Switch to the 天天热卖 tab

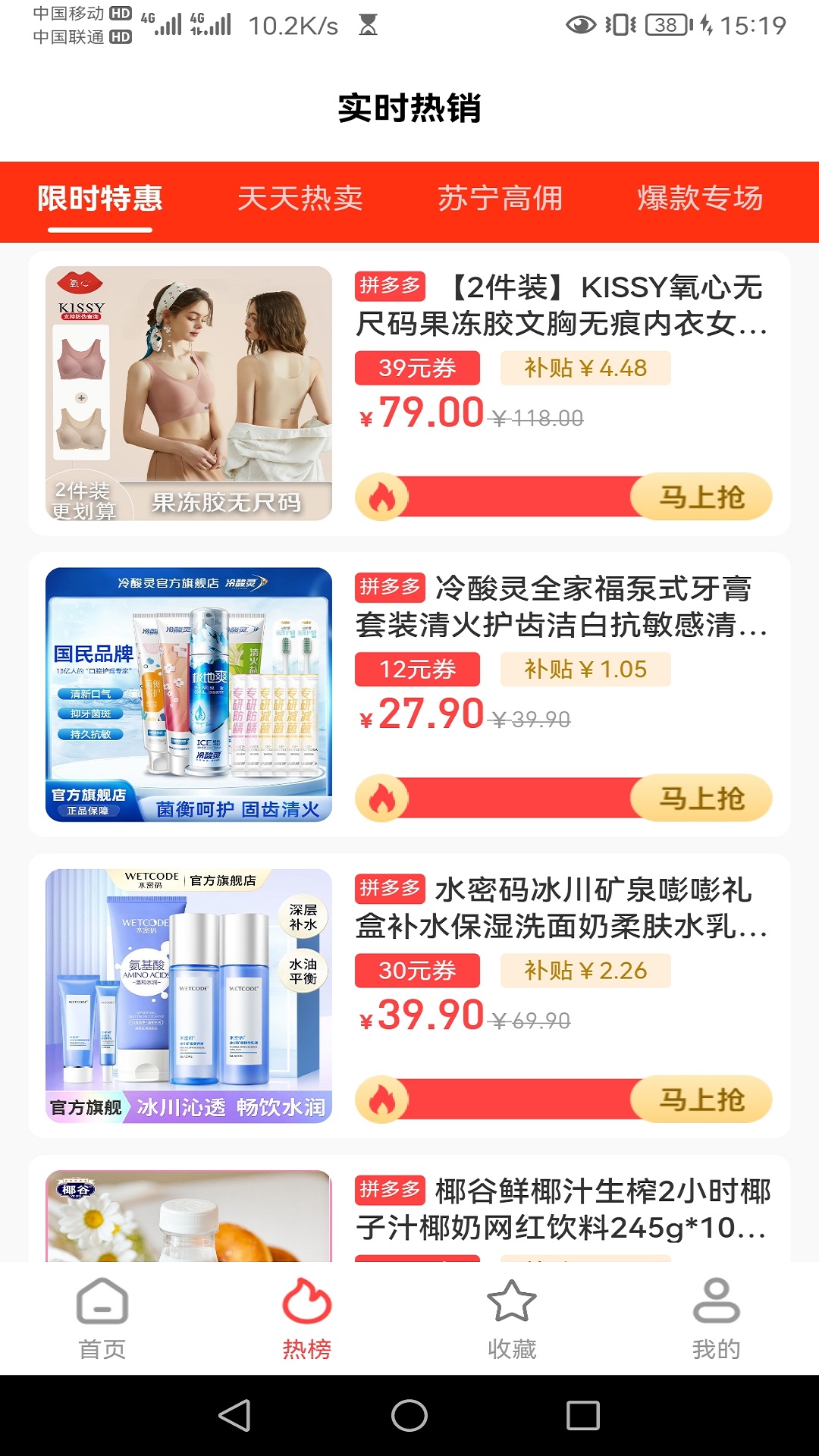(300, 199)
